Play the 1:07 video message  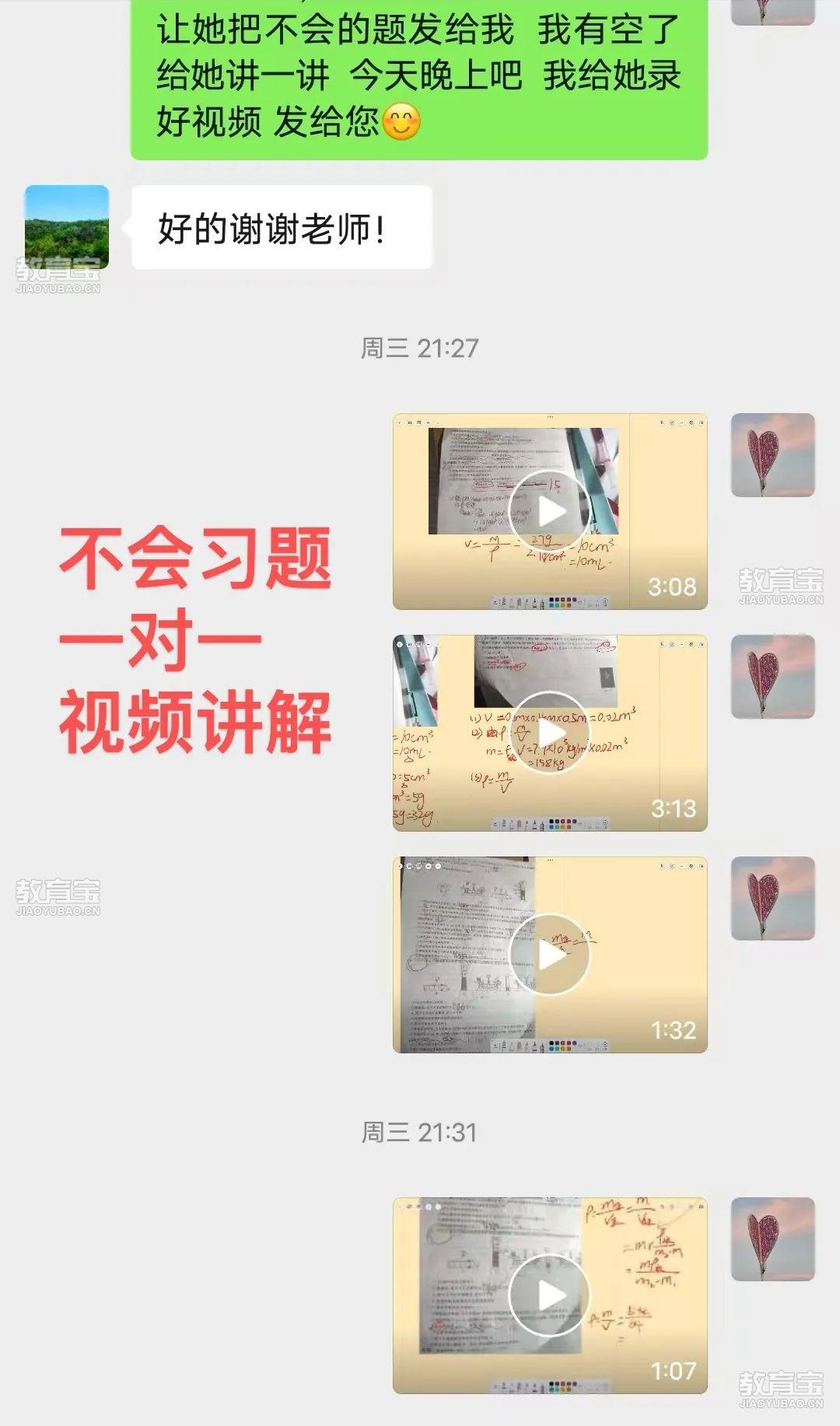pos(550,1295)
